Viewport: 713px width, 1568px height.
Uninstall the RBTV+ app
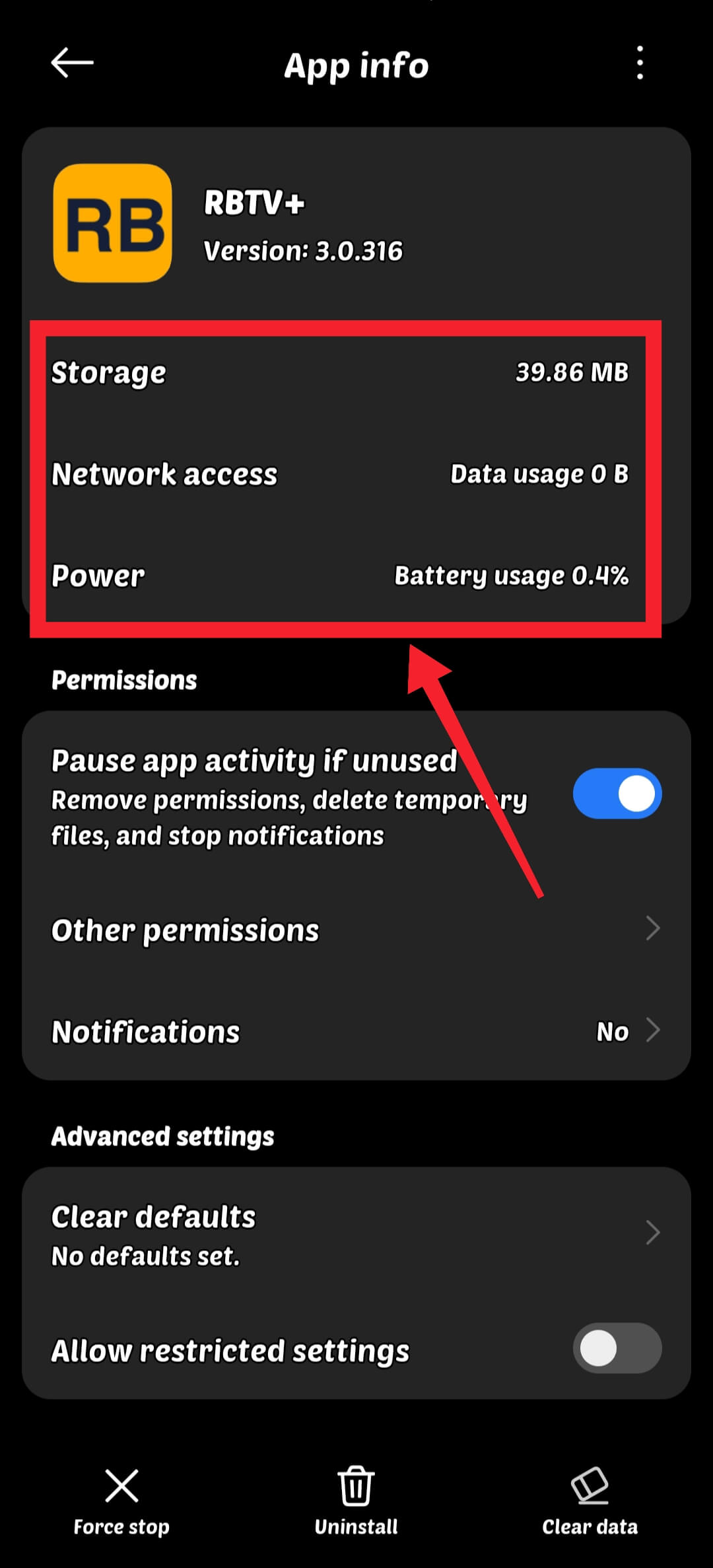point(356,1499)
